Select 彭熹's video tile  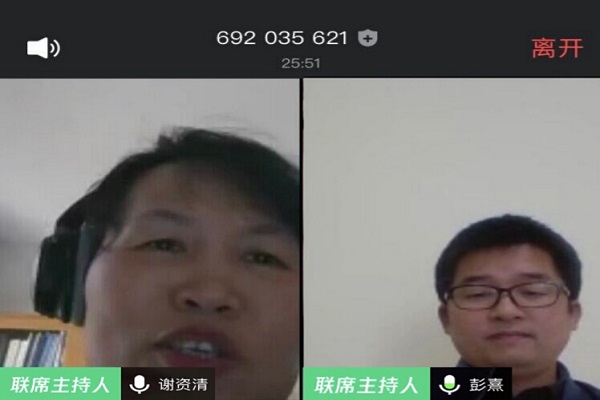[x=451, y=230]
